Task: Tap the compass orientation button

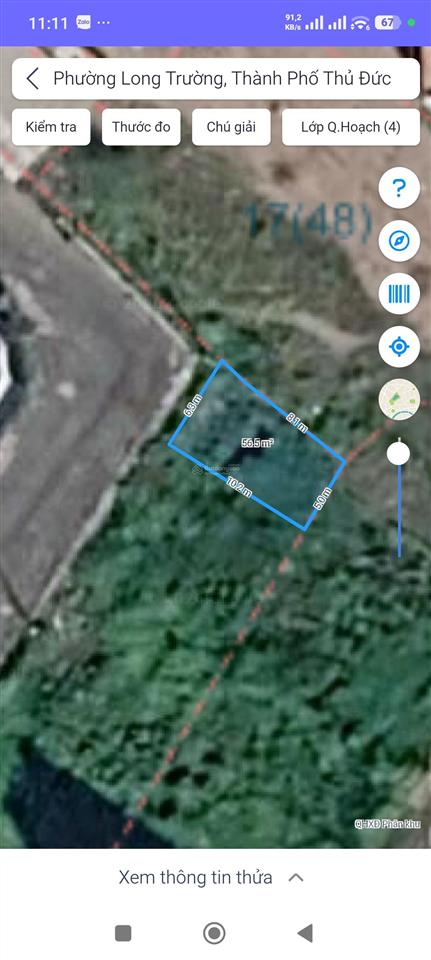Action: 399,241
